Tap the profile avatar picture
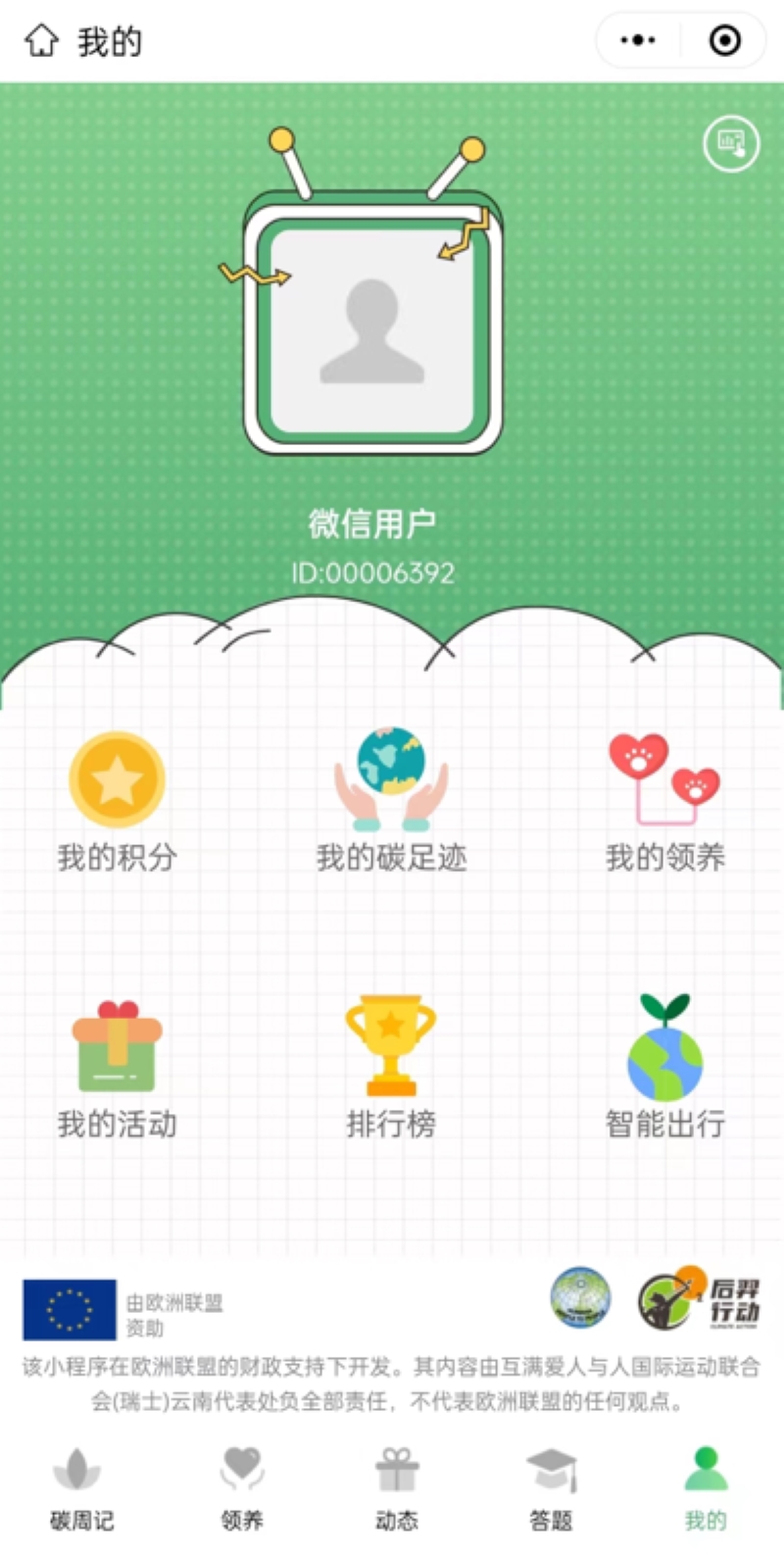The width and height of the screenshot is (784, 1554). [x=372, y=330]
